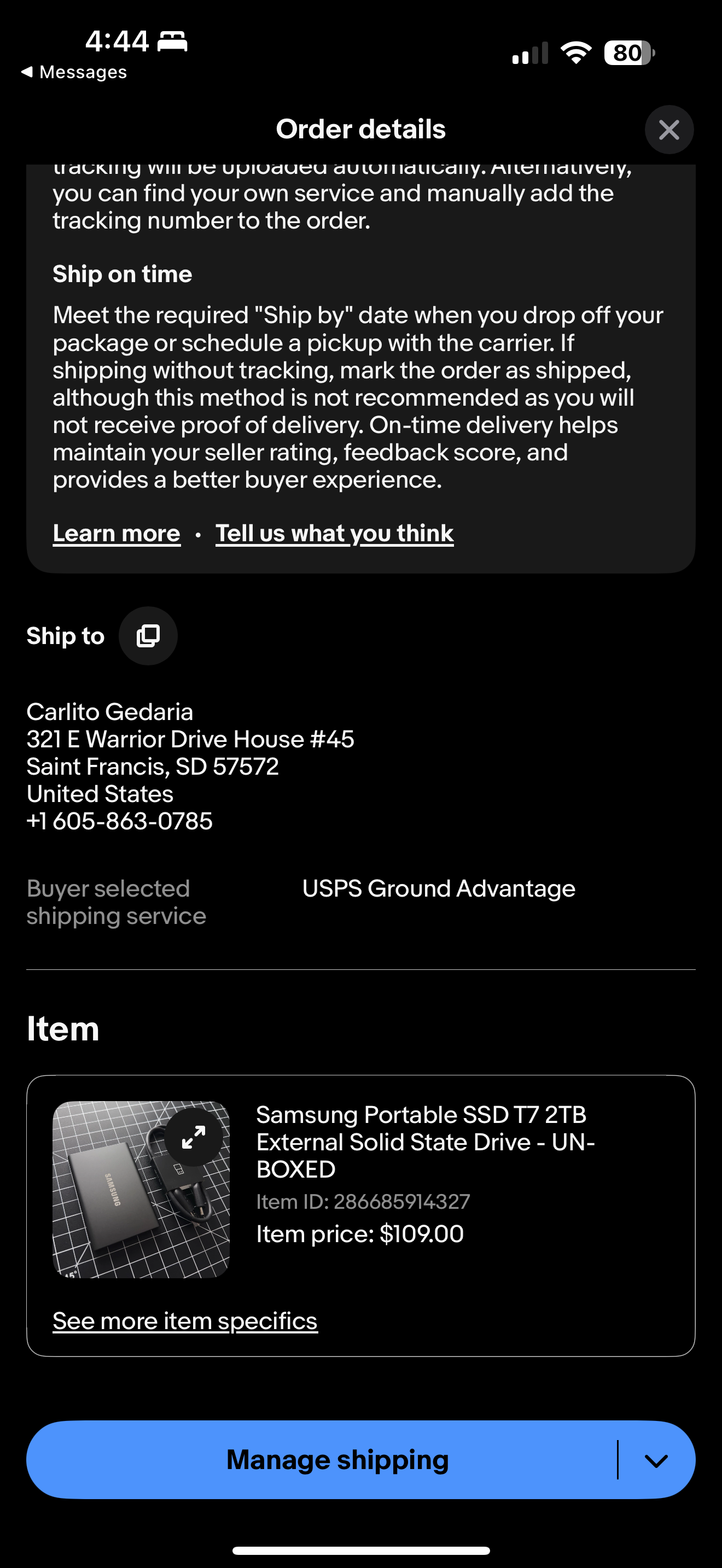Close the Order details screen

(x=669, y=130)
